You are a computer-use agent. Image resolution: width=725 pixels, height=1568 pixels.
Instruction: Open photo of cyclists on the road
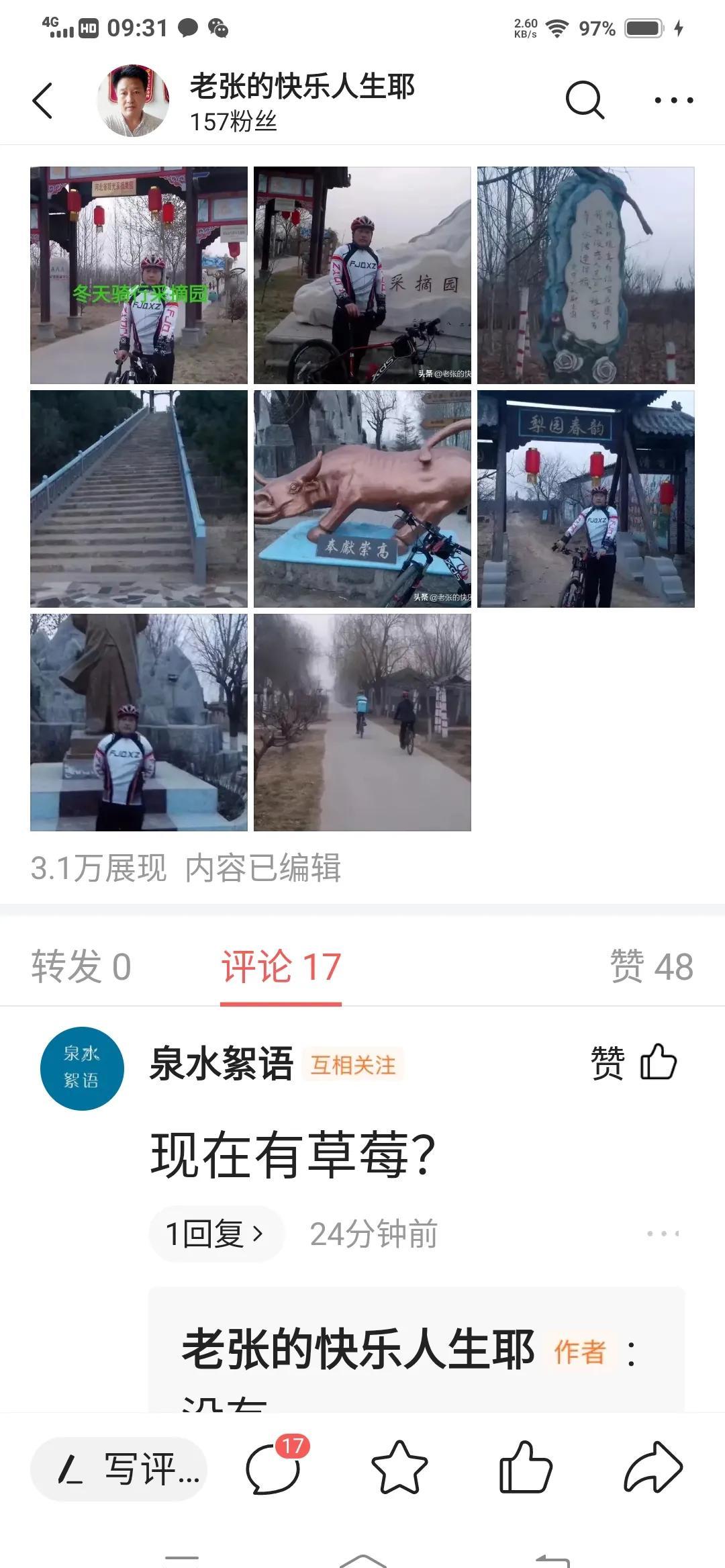[362, 723]
